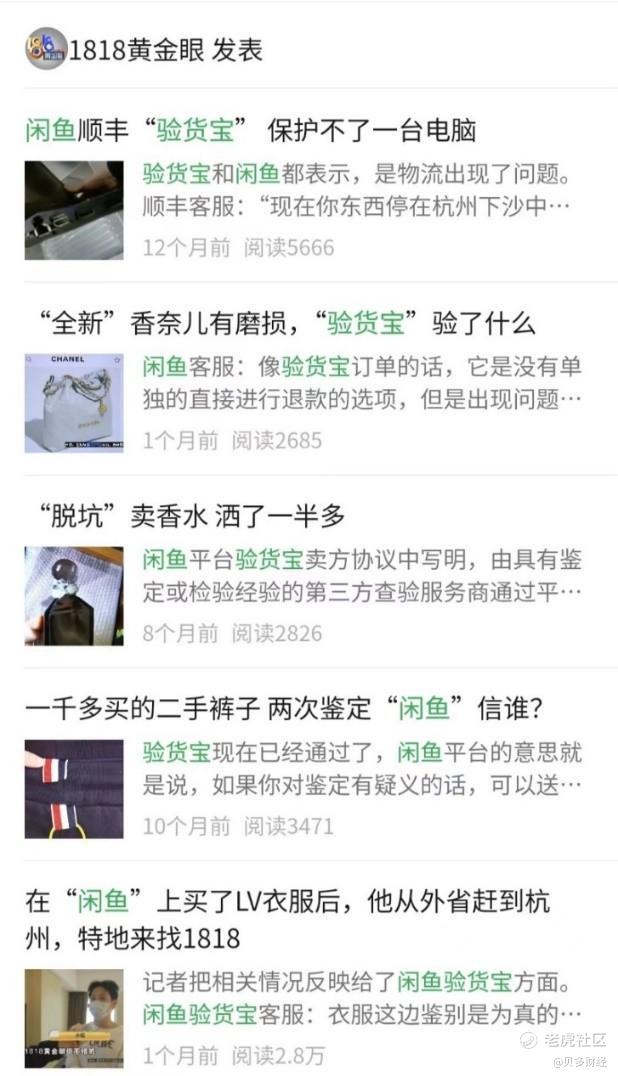Read the "全新"香奈儿有磨损 article
618x1076 pixels.
pyautogui.click(x=280, y=323)
